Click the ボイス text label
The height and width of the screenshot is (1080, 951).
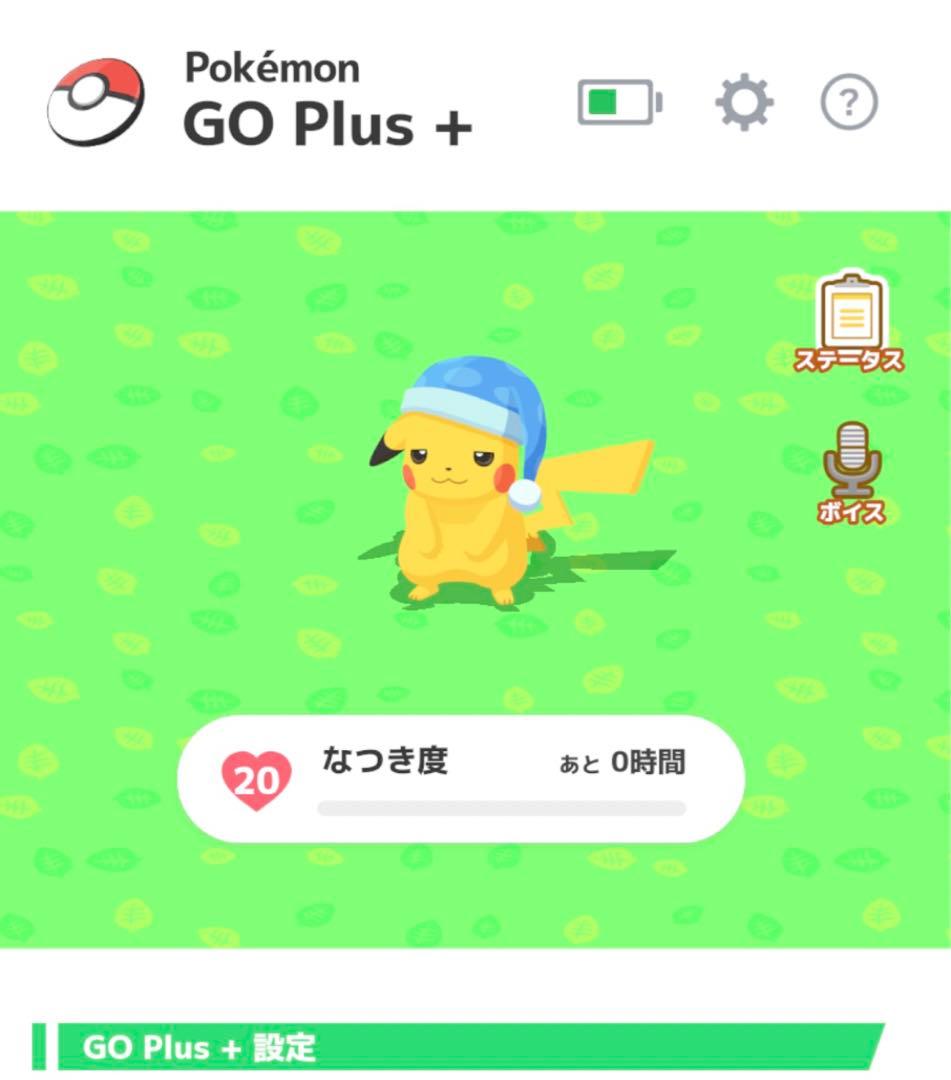pyautogui.click(x=852, y=512)
